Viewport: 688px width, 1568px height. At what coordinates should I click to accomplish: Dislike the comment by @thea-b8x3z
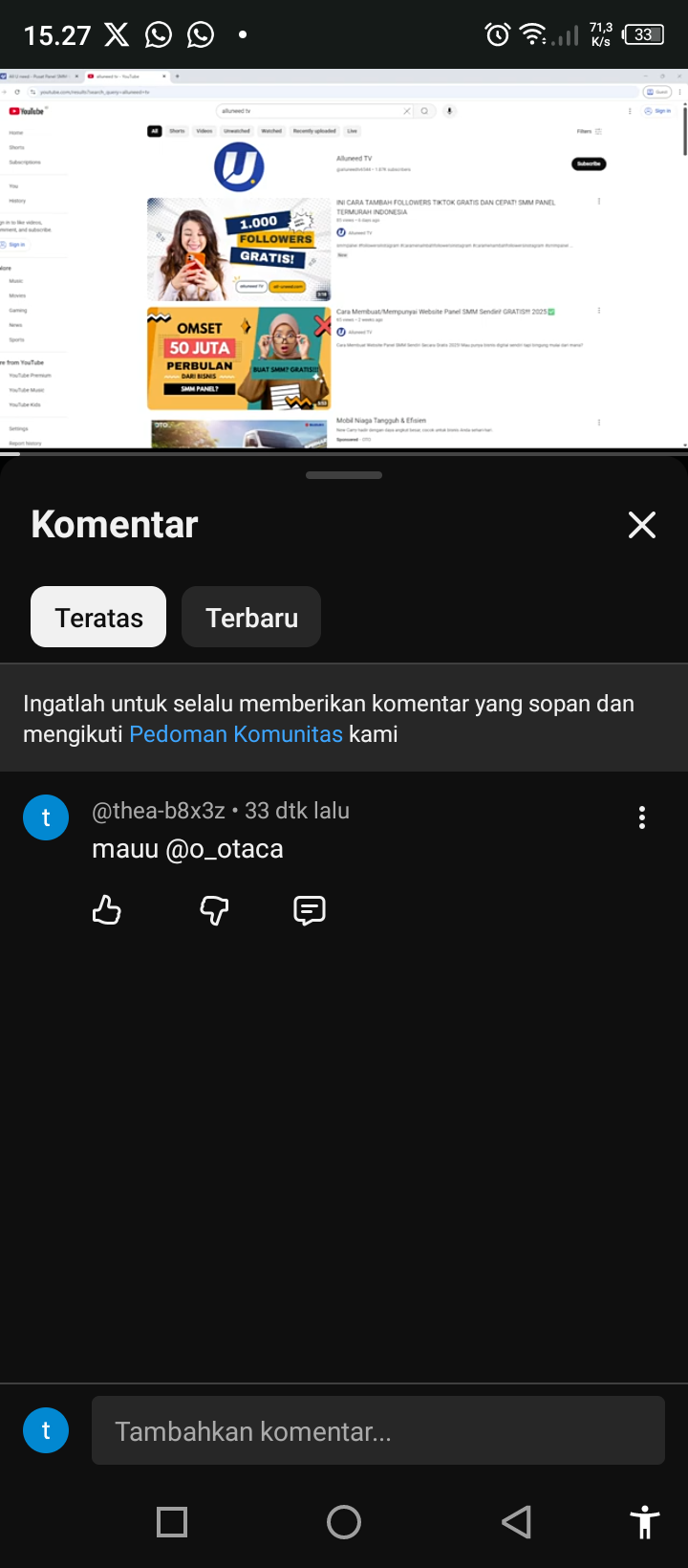coord(214,910)
